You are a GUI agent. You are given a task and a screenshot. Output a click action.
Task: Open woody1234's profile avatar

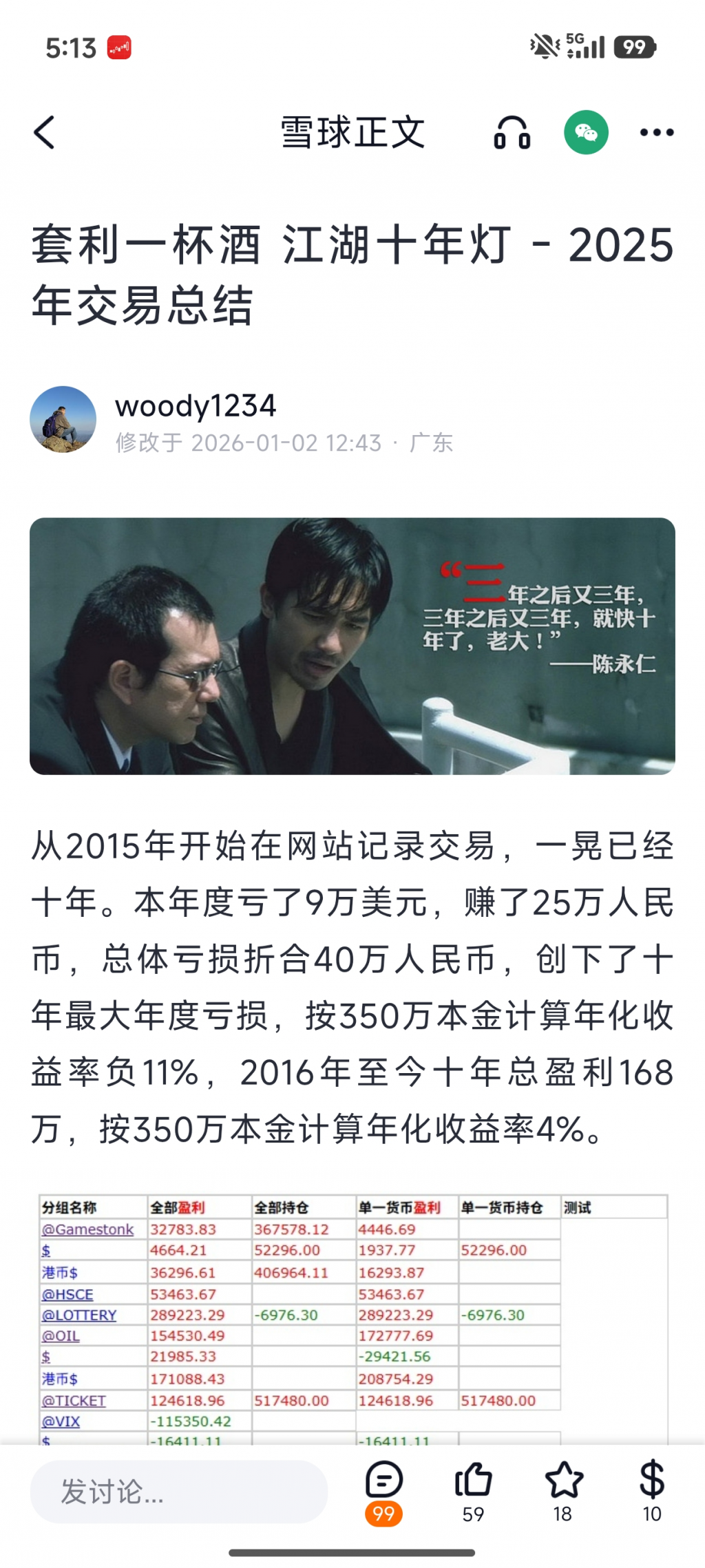(x=63, y=419)
